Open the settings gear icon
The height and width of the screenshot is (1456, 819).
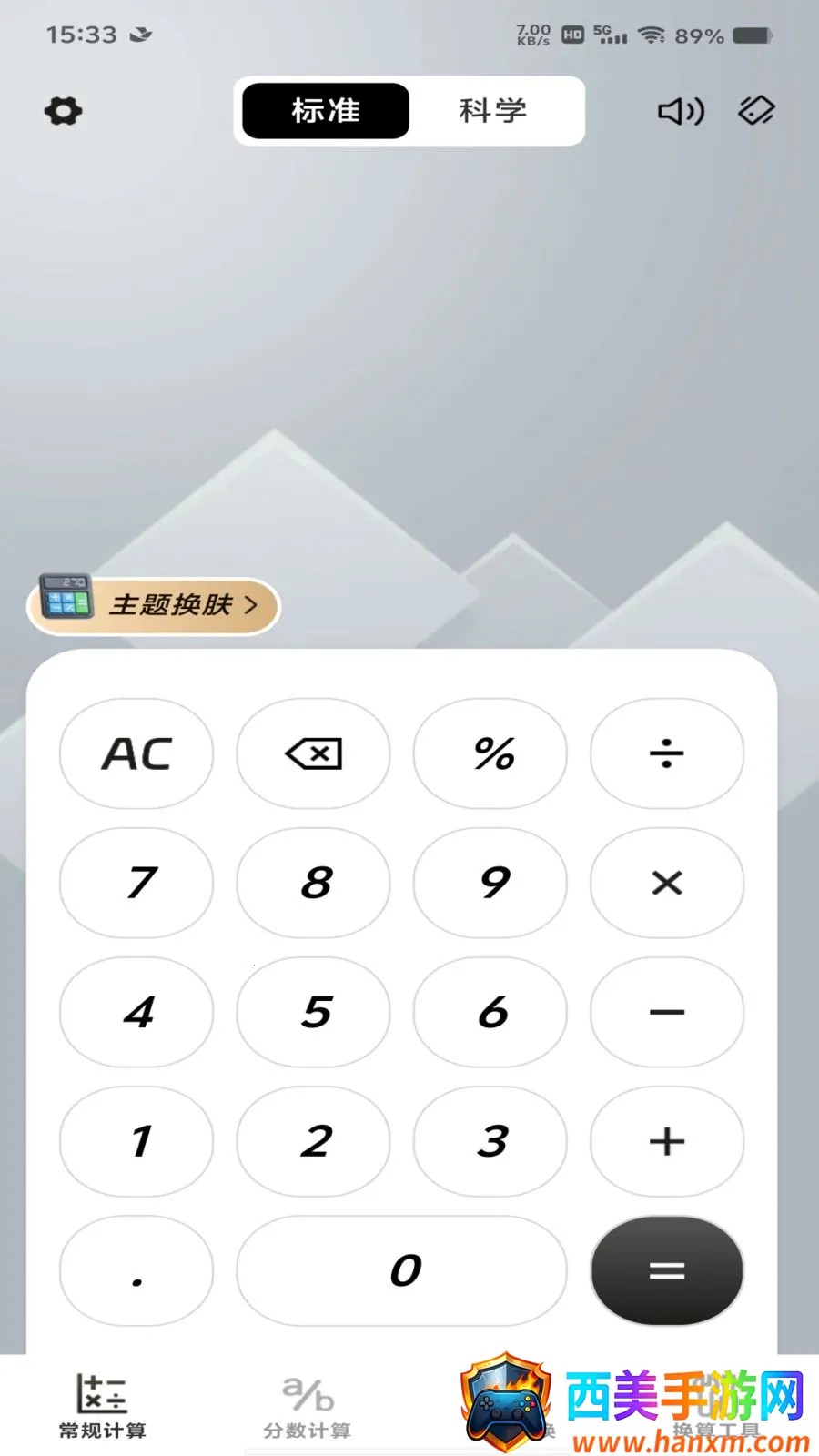coord(64,111)
